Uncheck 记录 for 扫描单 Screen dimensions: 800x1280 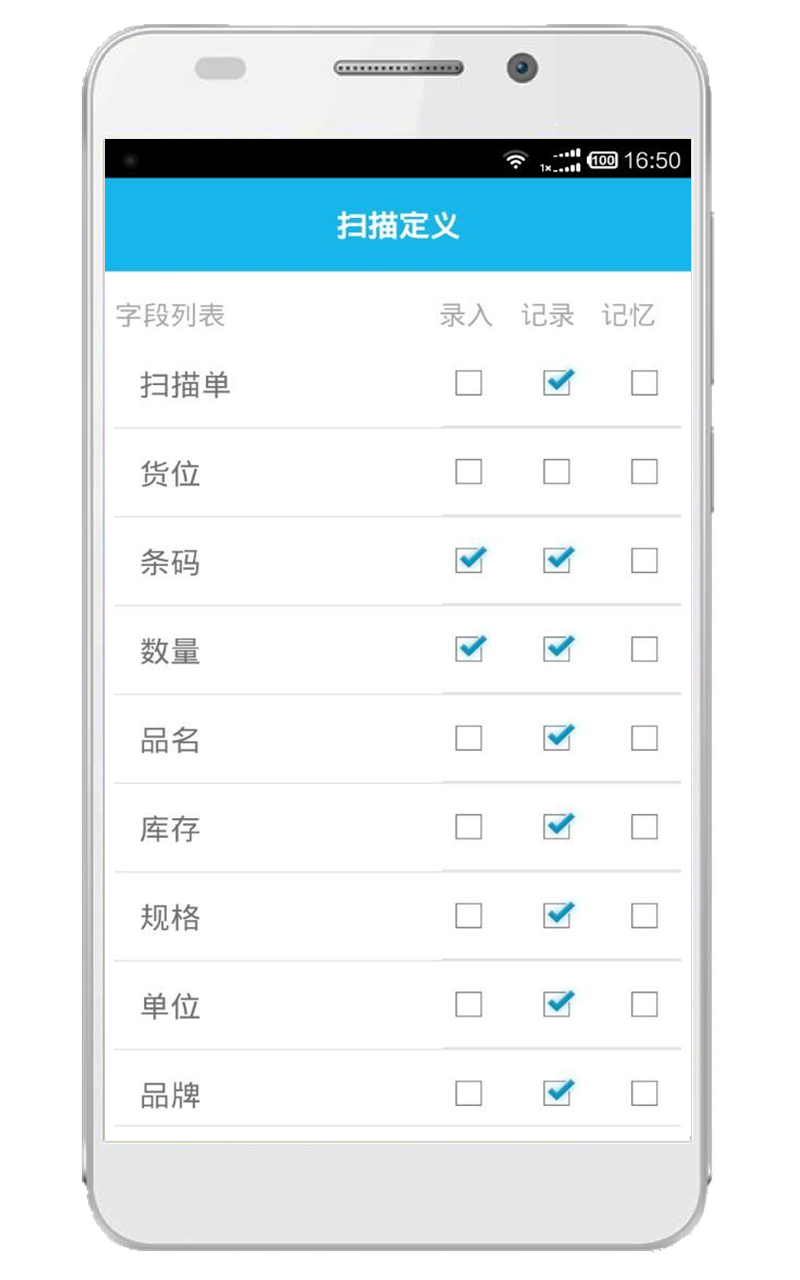557,383
